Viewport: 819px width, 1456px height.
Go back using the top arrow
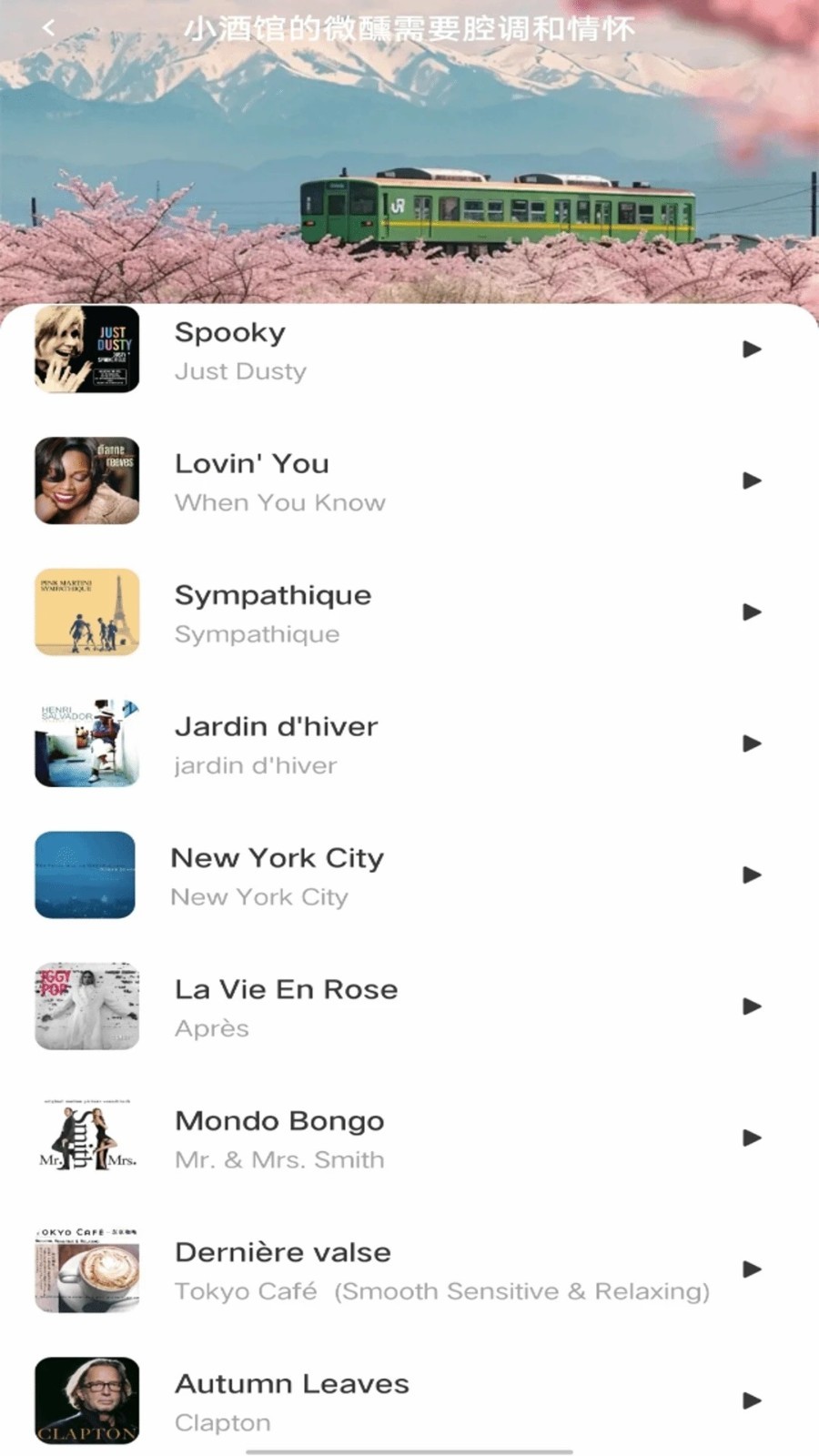(x=49, y=28)
